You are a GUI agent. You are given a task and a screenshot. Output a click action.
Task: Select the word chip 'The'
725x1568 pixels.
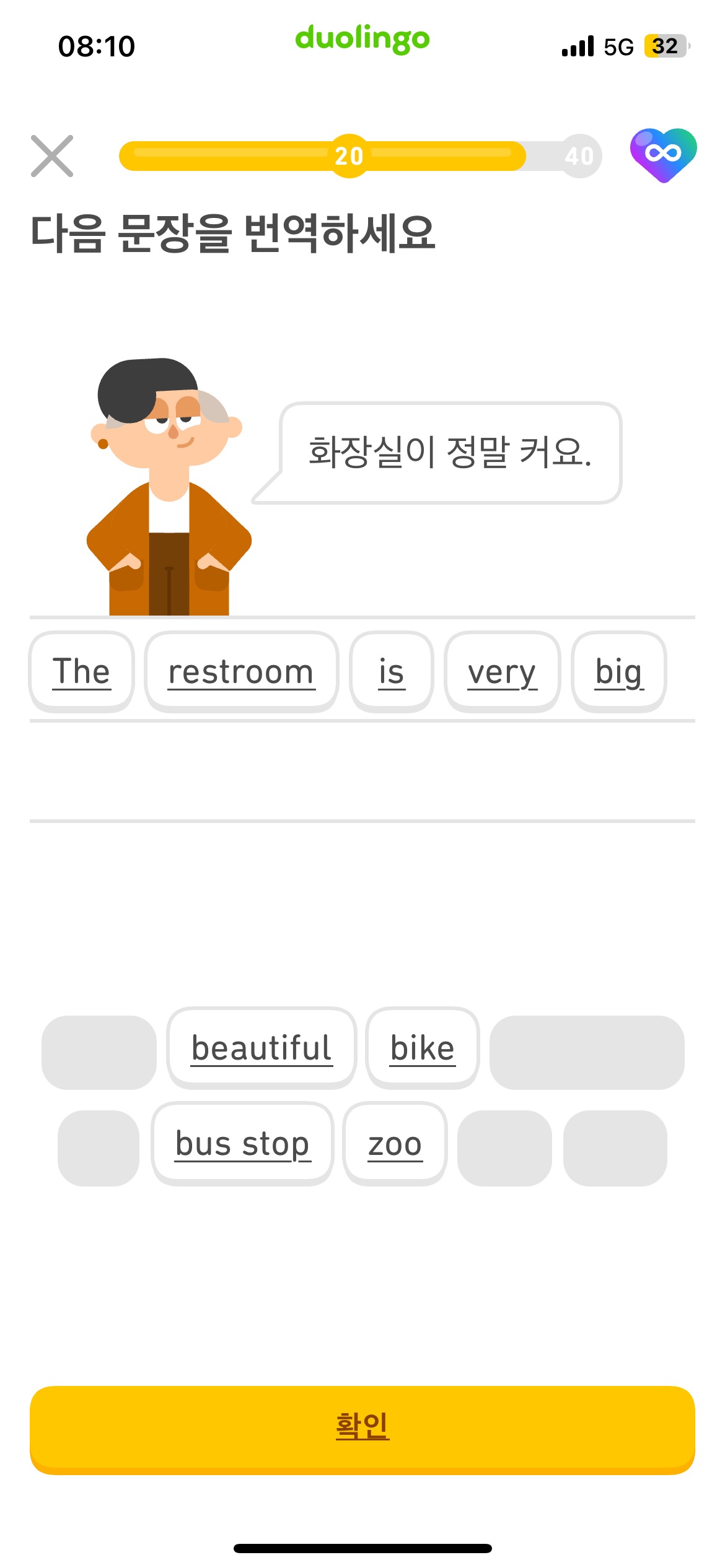point(81,671)
